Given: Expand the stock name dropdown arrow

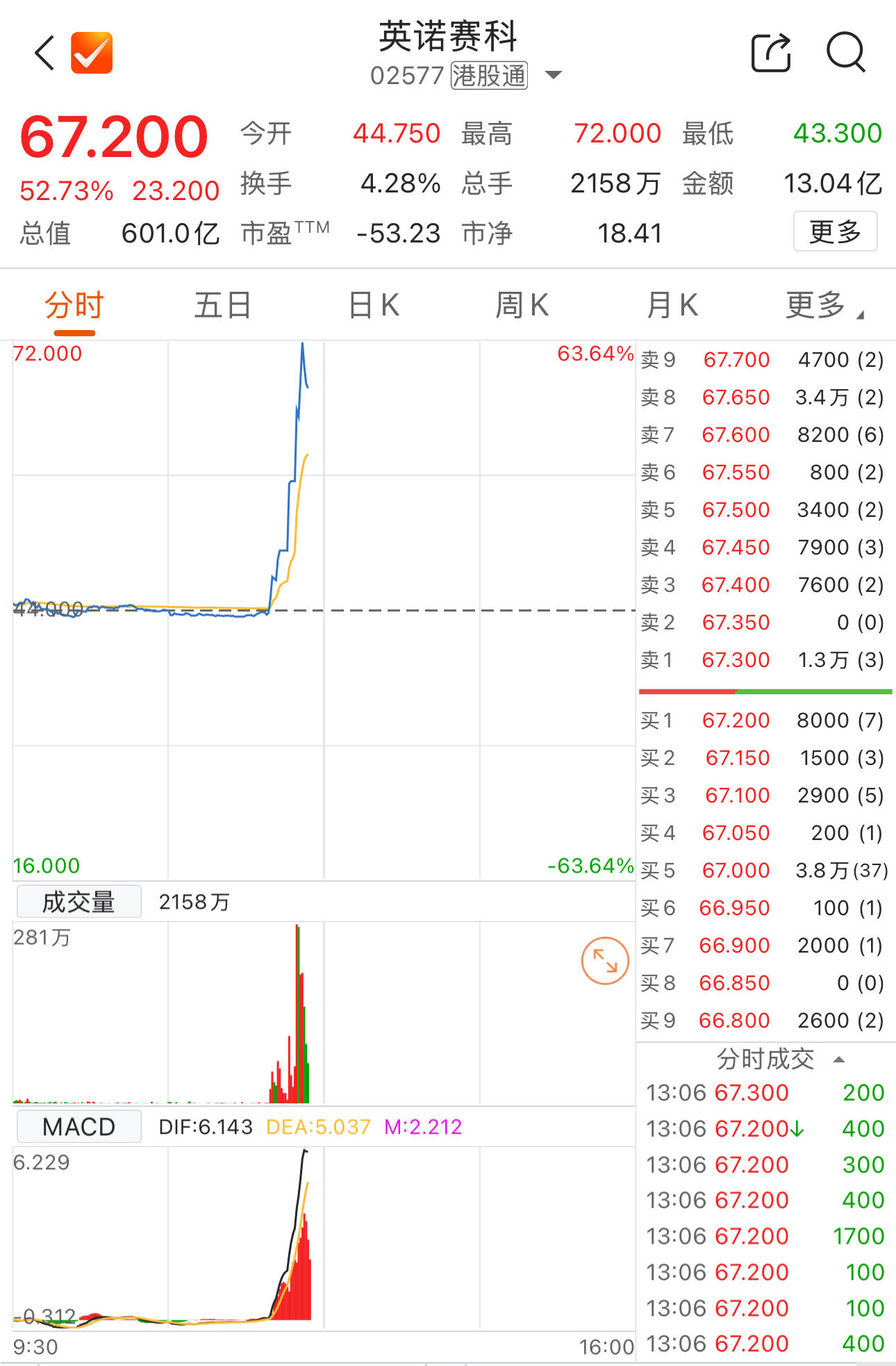Looking at the screenshot, I should coord(554,75).
